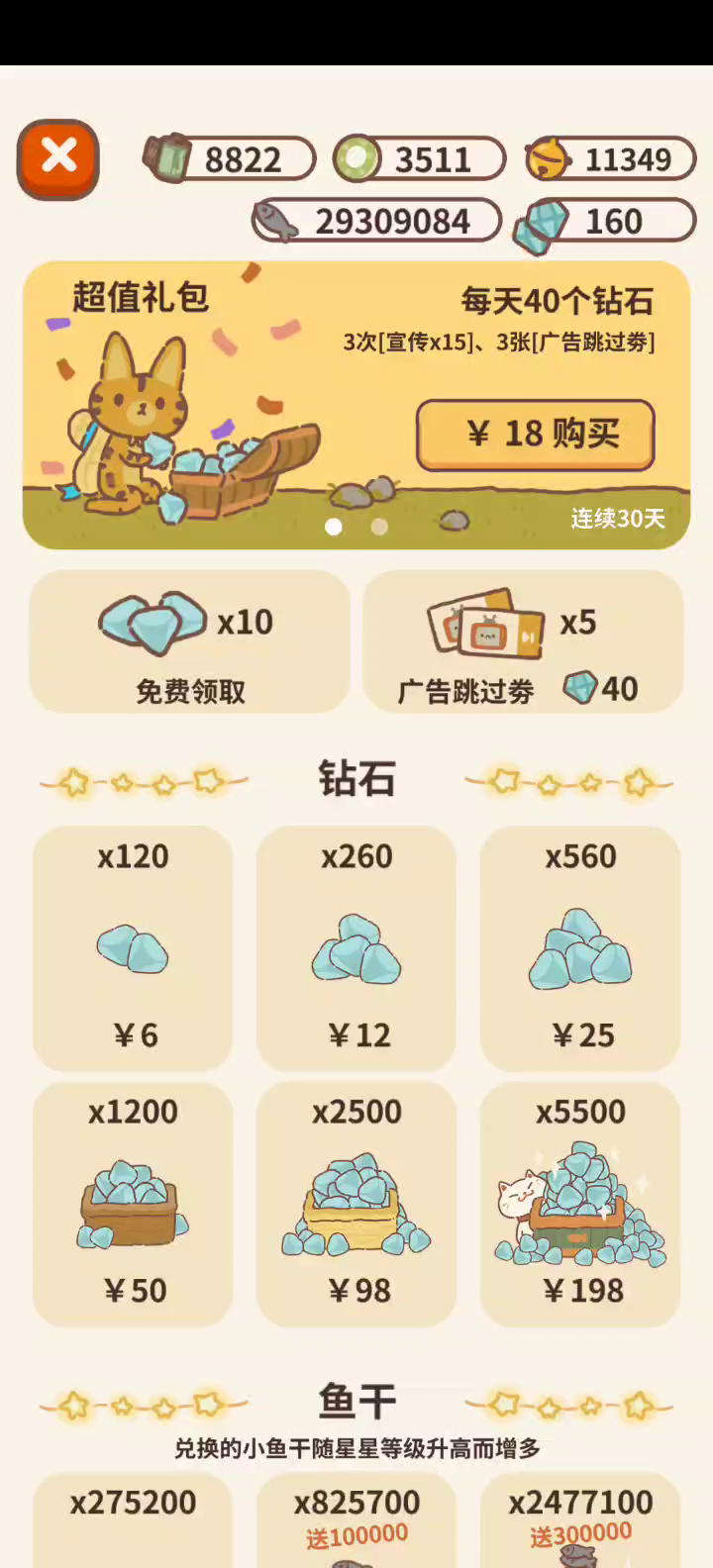Choose the x560 diamonds pack for ¥25
713x1568 pixels.
tap(580, 947)
